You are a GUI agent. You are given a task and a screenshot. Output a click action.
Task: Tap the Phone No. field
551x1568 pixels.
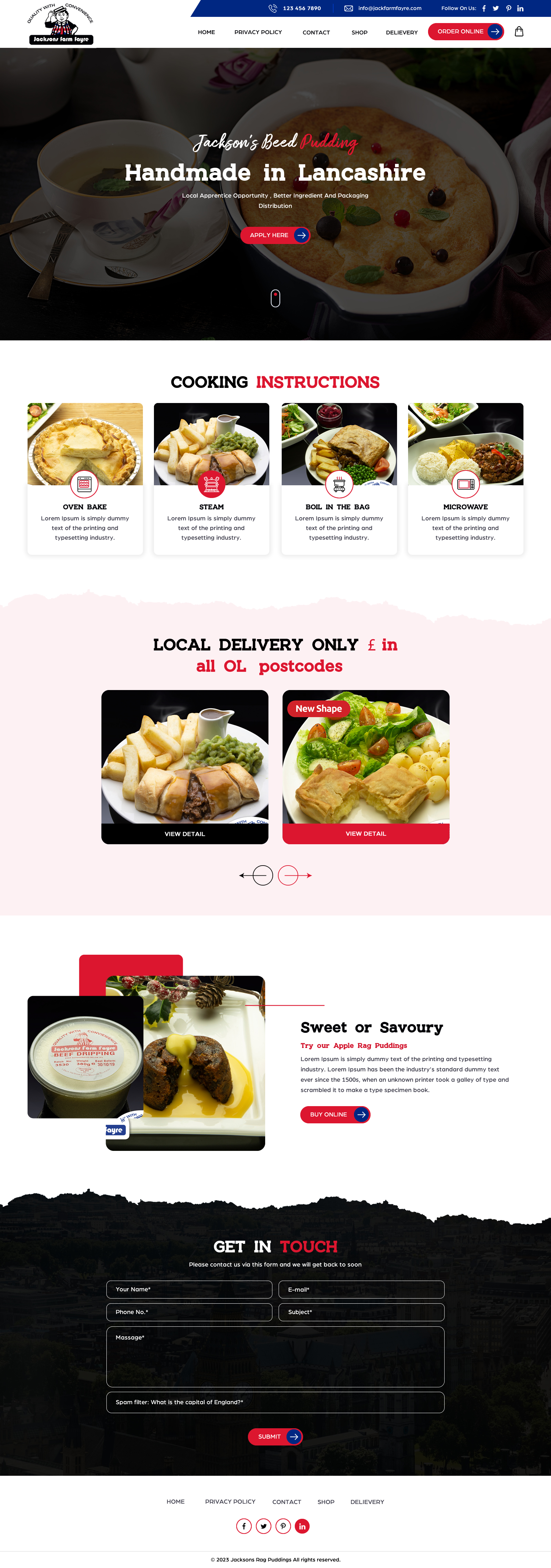(x=189, y=1312)
